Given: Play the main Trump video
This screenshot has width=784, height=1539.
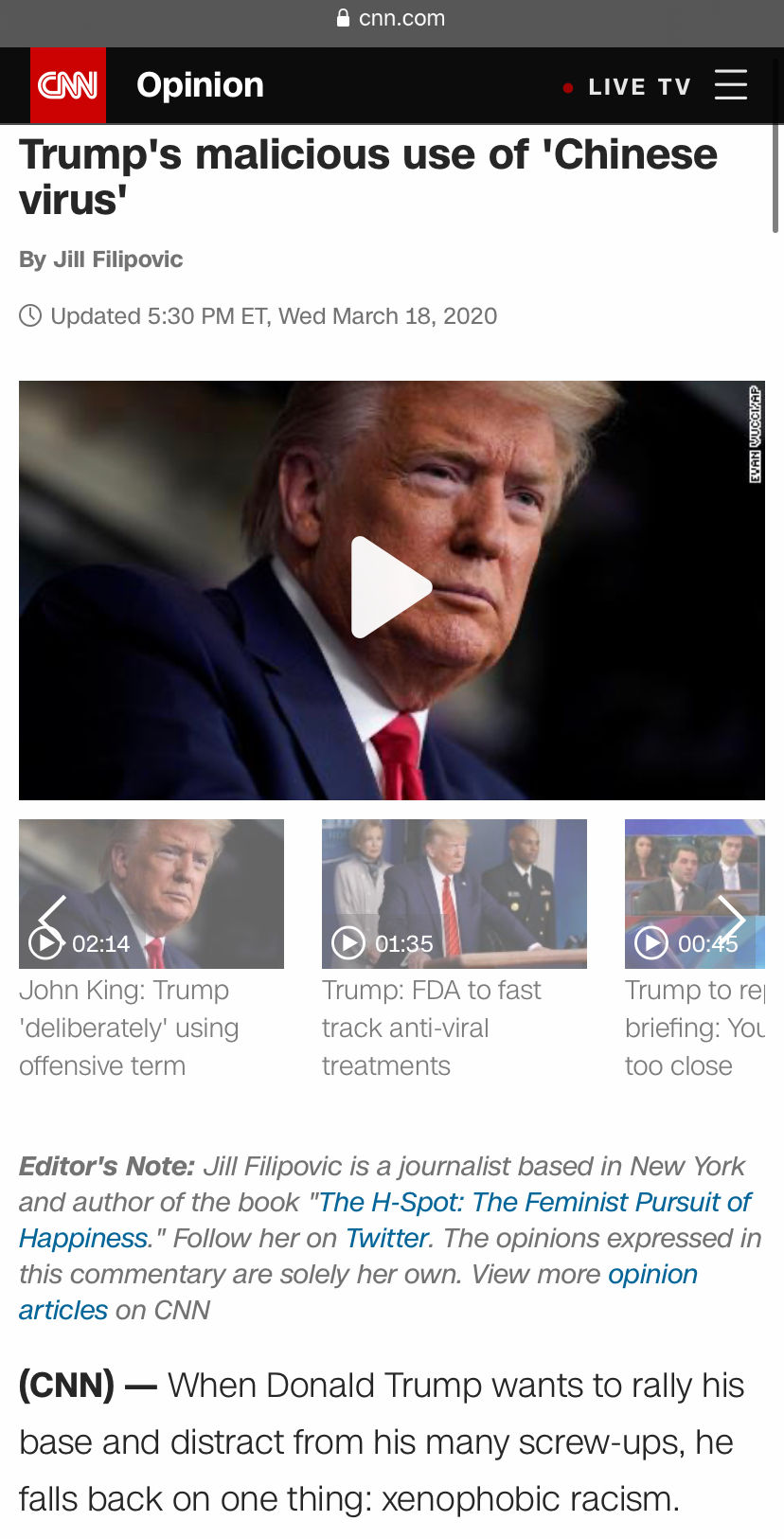Looking at the screenshot, I should pyautogui.click(x=391, y=587).
